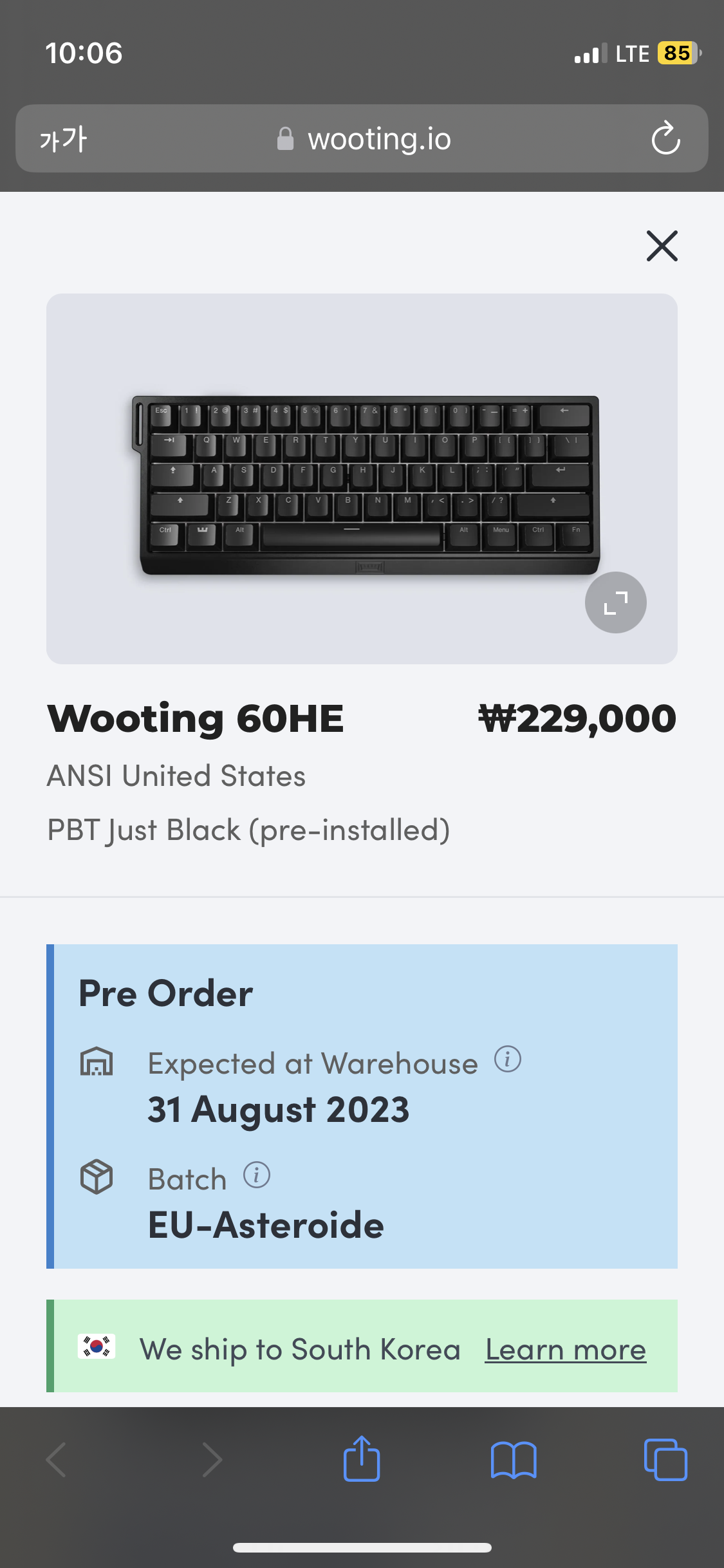
Task: Close the product detail overlay
Action: tap(662, 246)
